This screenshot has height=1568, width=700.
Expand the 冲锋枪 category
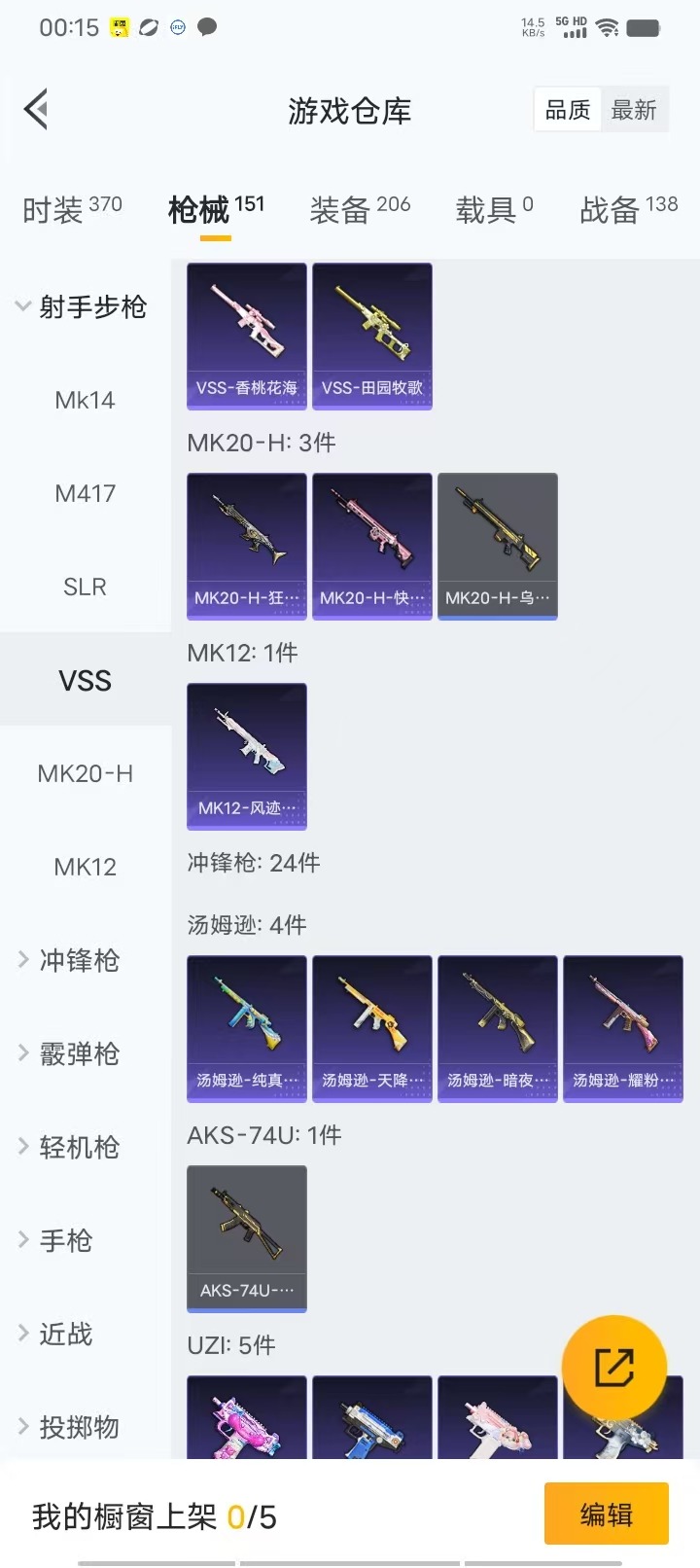click(81, 961)
